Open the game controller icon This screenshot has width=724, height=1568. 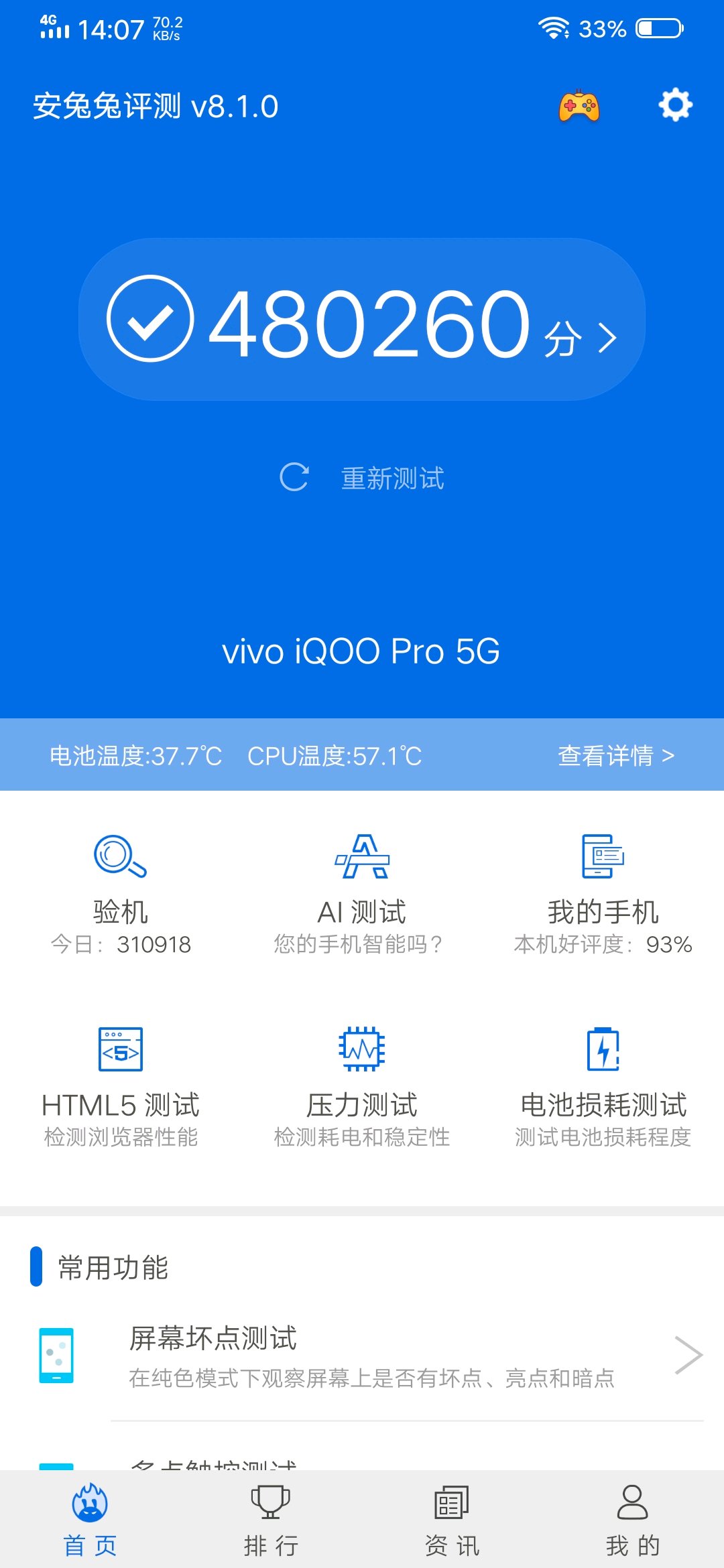[579, 106]
